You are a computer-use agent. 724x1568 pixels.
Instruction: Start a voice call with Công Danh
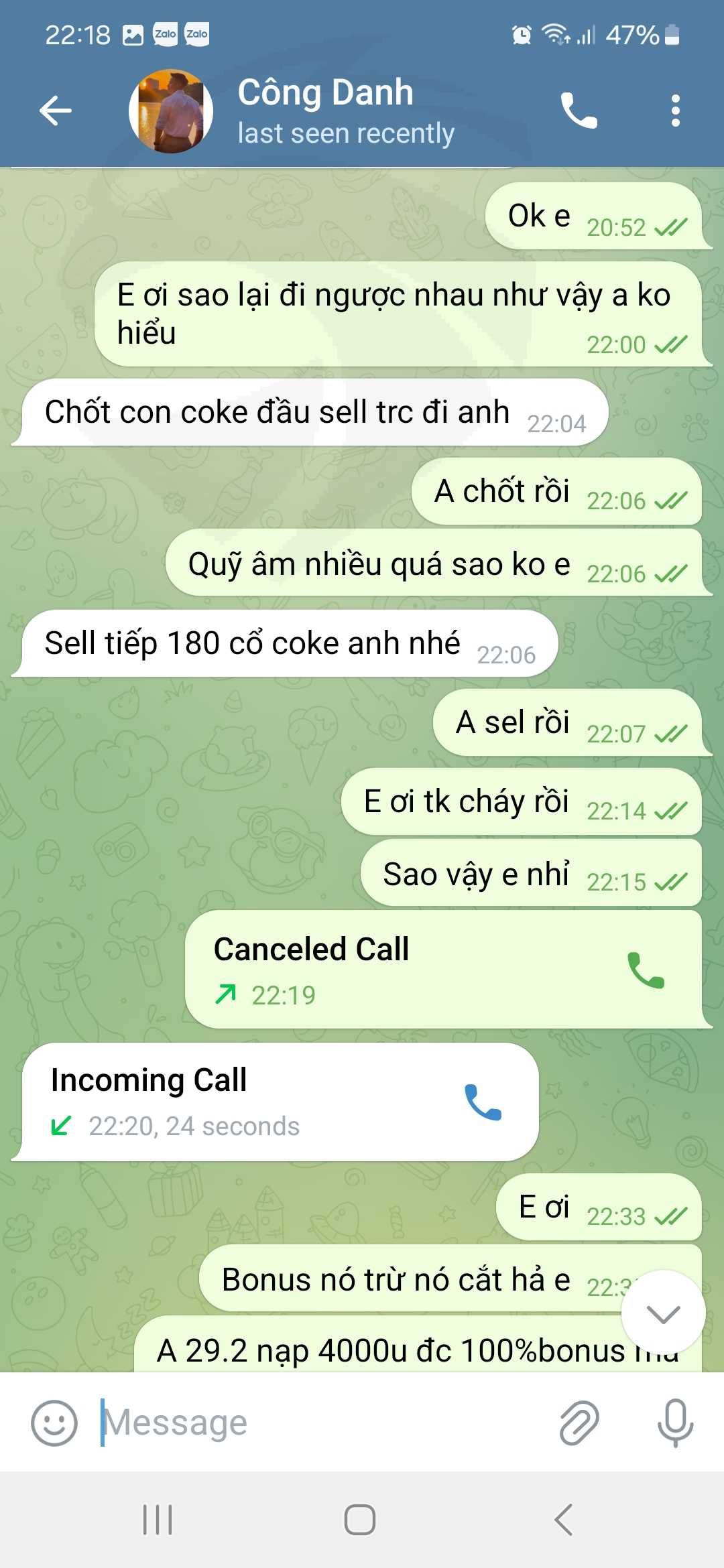[x=579, y=111]
